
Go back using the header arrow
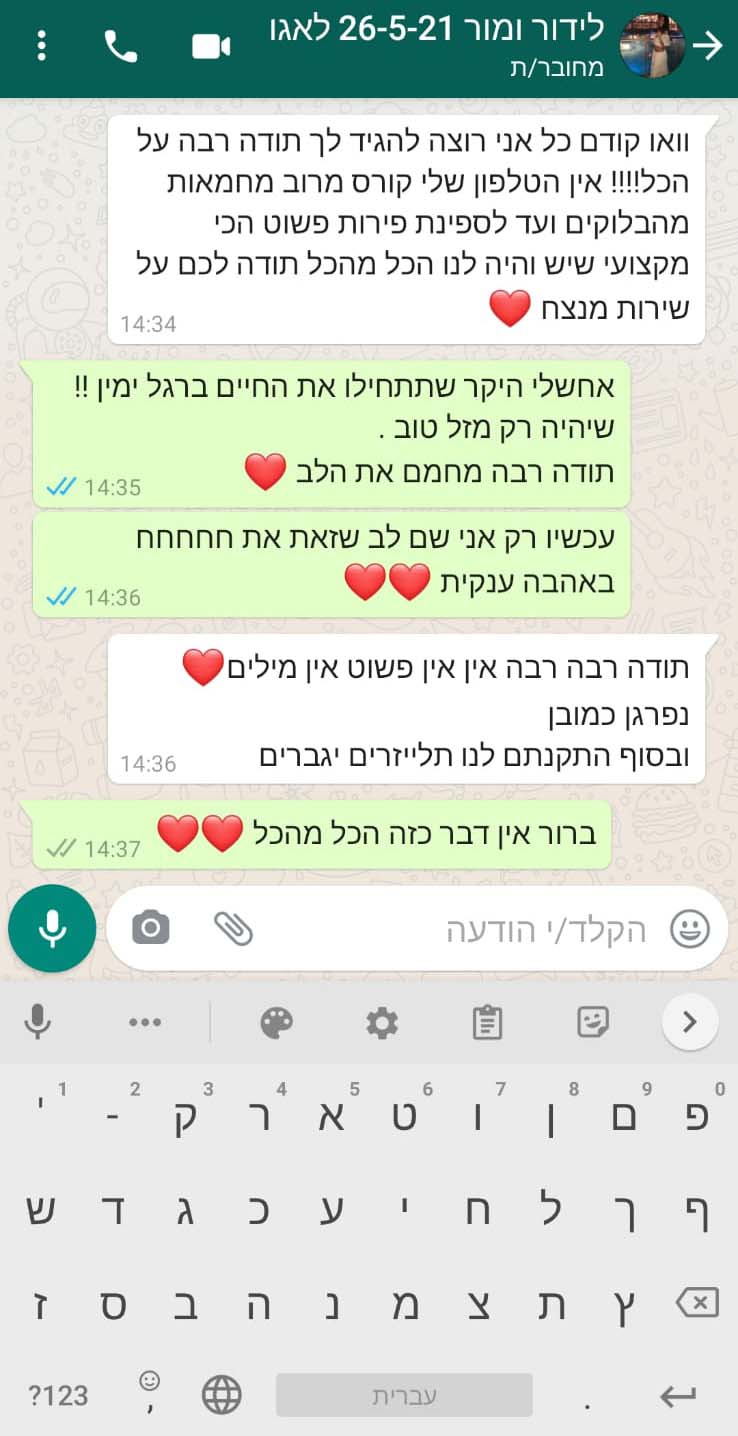point(708,46)
